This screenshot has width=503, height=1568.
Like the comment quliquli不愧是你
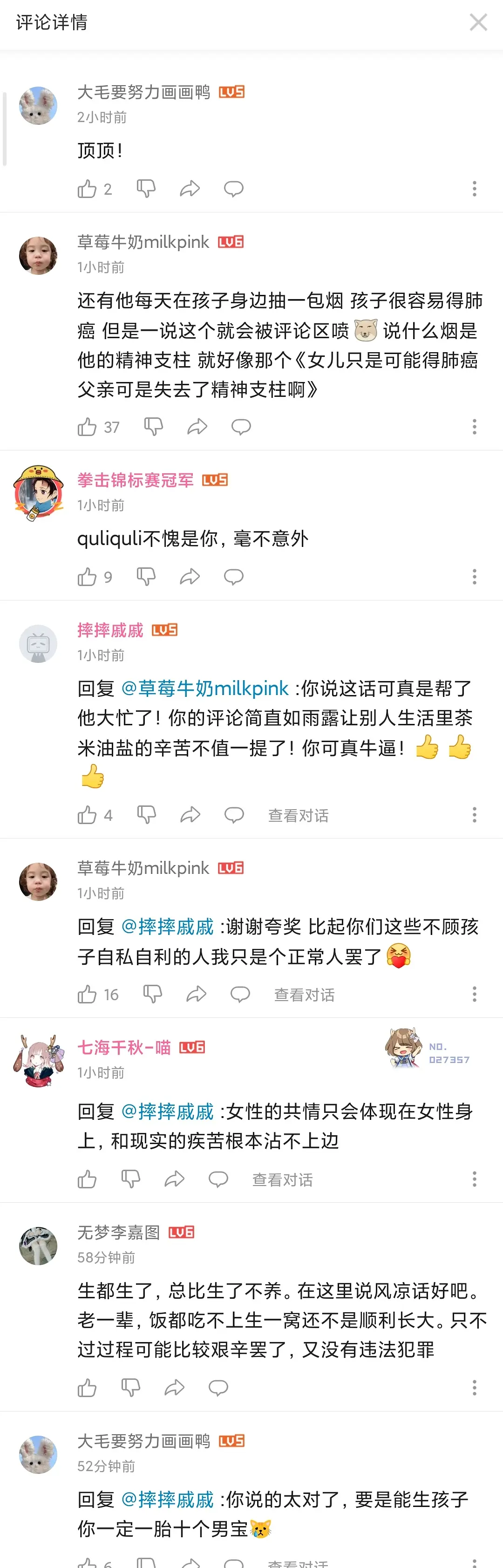(x=87, y=577)
